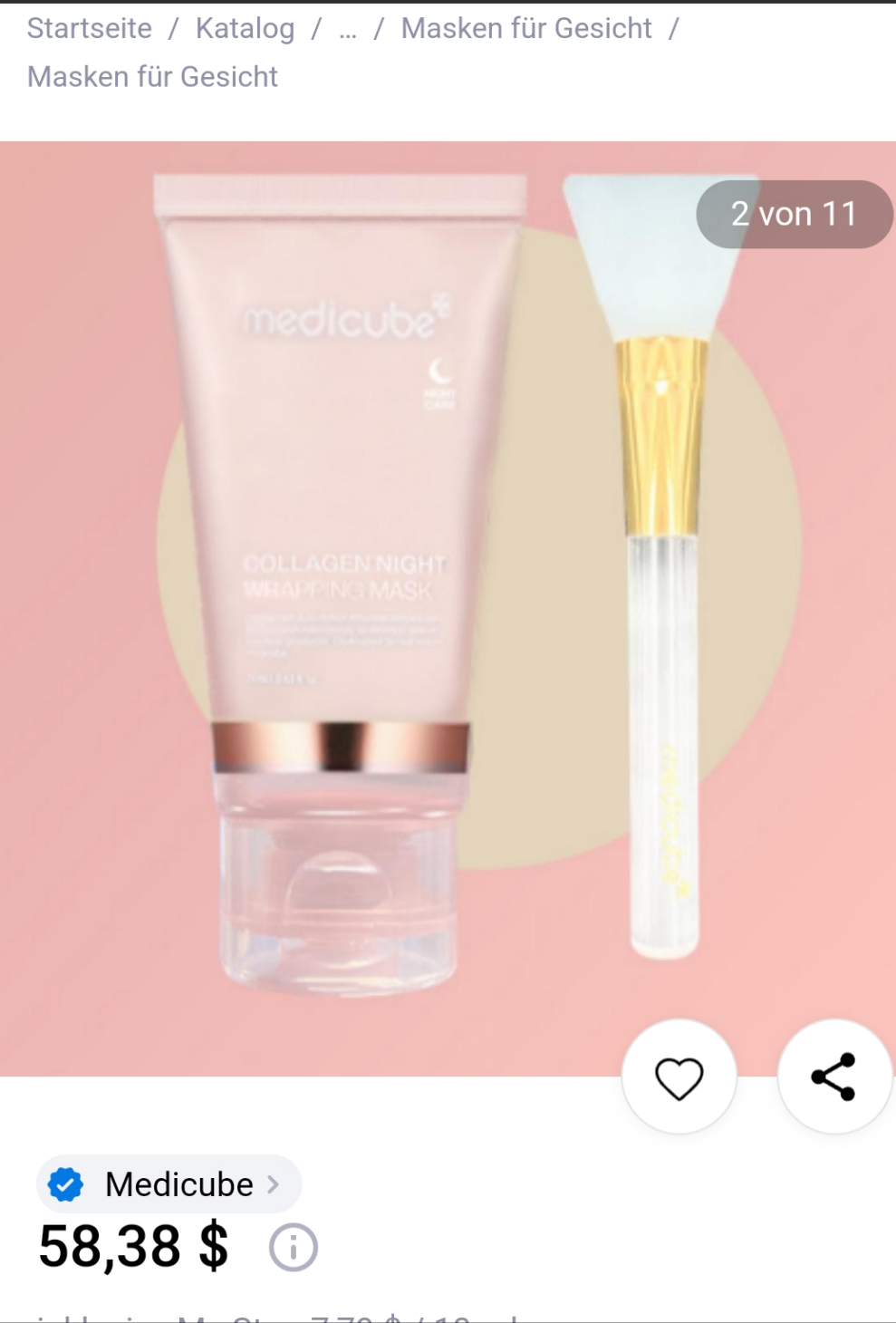Go to Startseite breadcrumb
Viewport: 896px width, 1323px height.
coord(90,29)
